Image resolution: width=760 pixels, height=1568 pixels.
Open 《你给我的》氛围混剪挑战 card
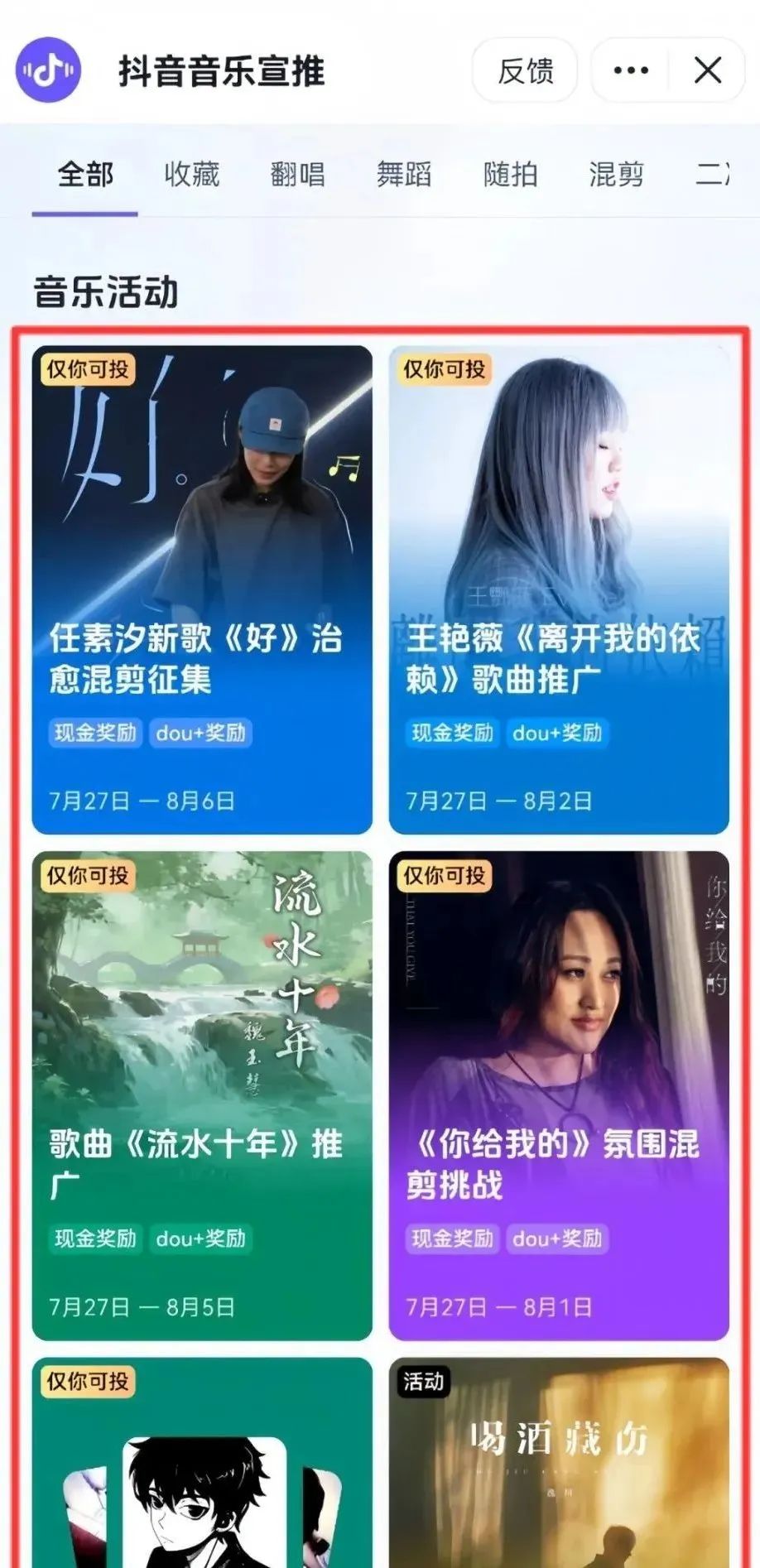pyautogui.click(x=559, y=1095)
